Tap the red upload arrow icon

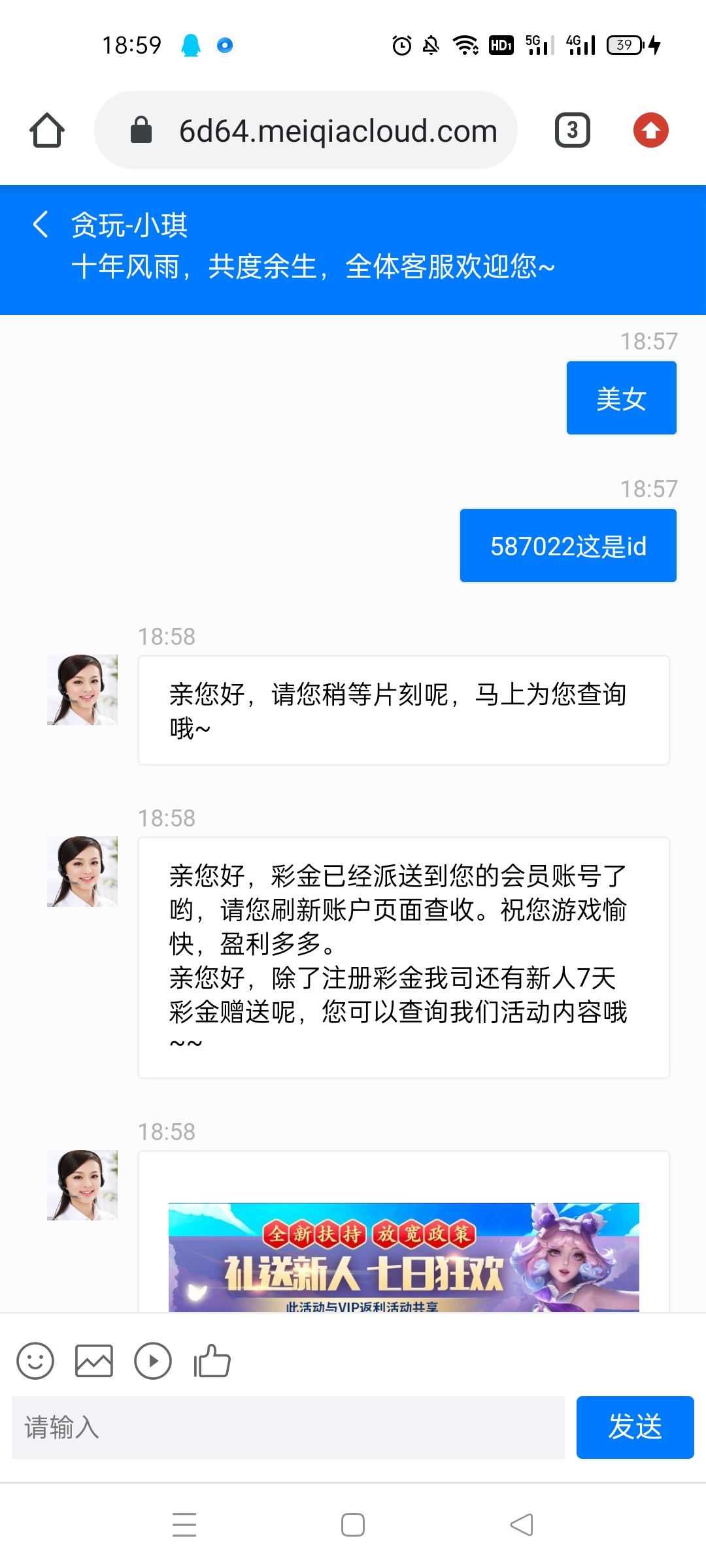point(650,130)
